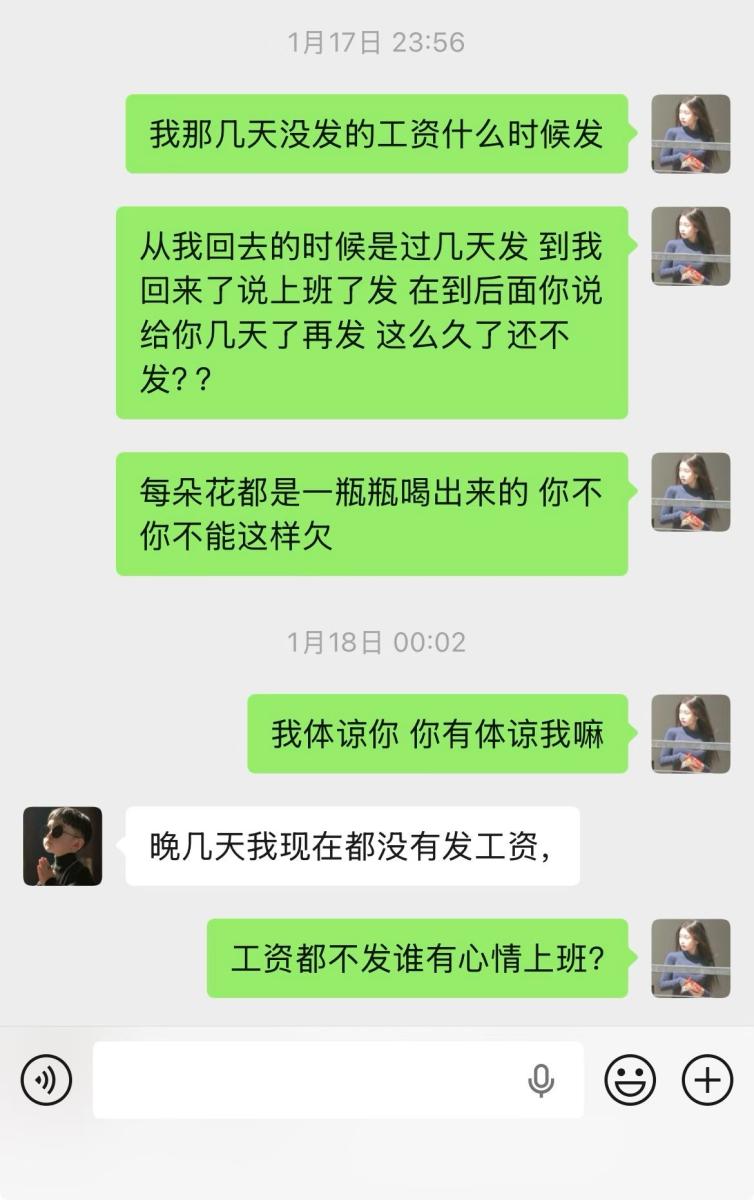Open the emoji sticker panel

tap(630, 1080)
